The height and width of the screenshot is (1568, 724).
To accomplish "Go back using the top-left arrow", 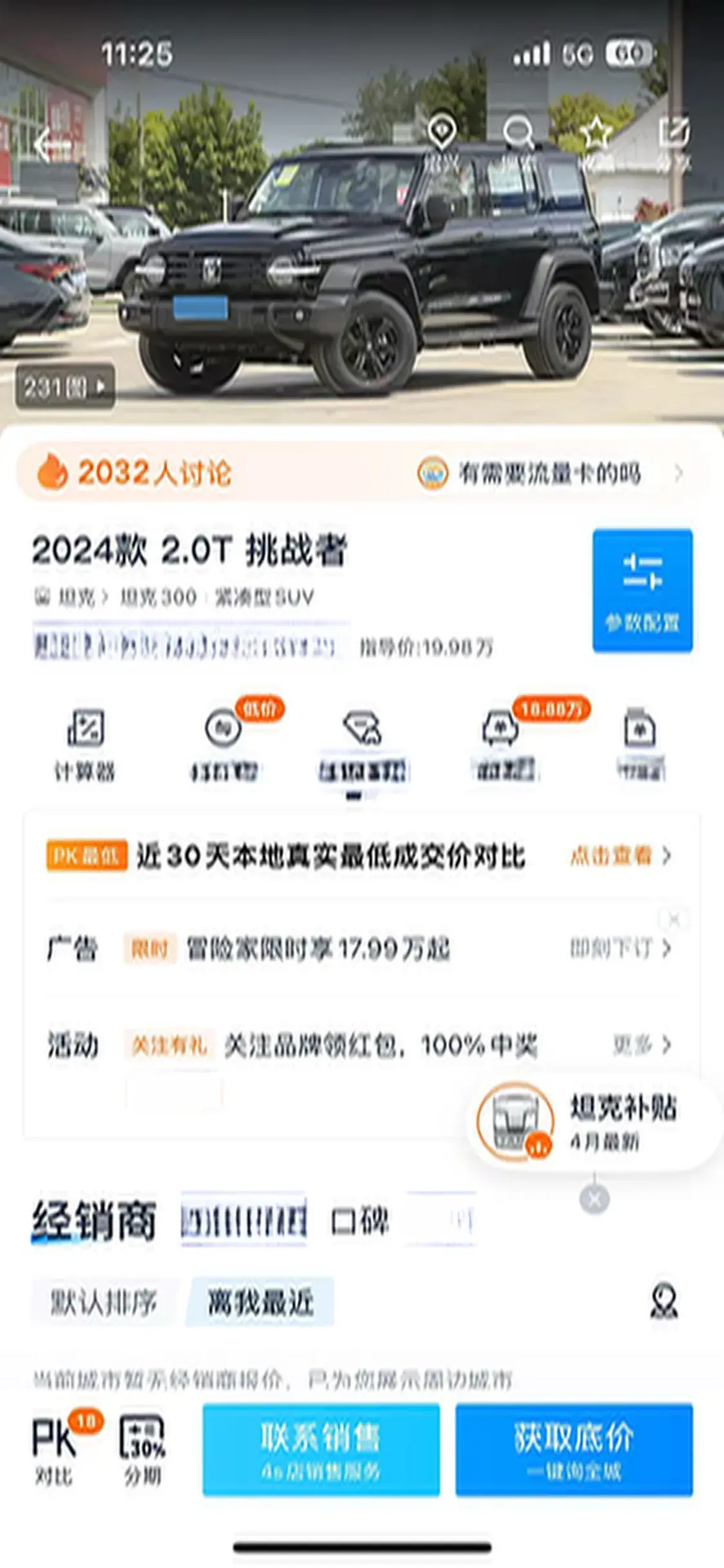I will click(x=50, y=146).
